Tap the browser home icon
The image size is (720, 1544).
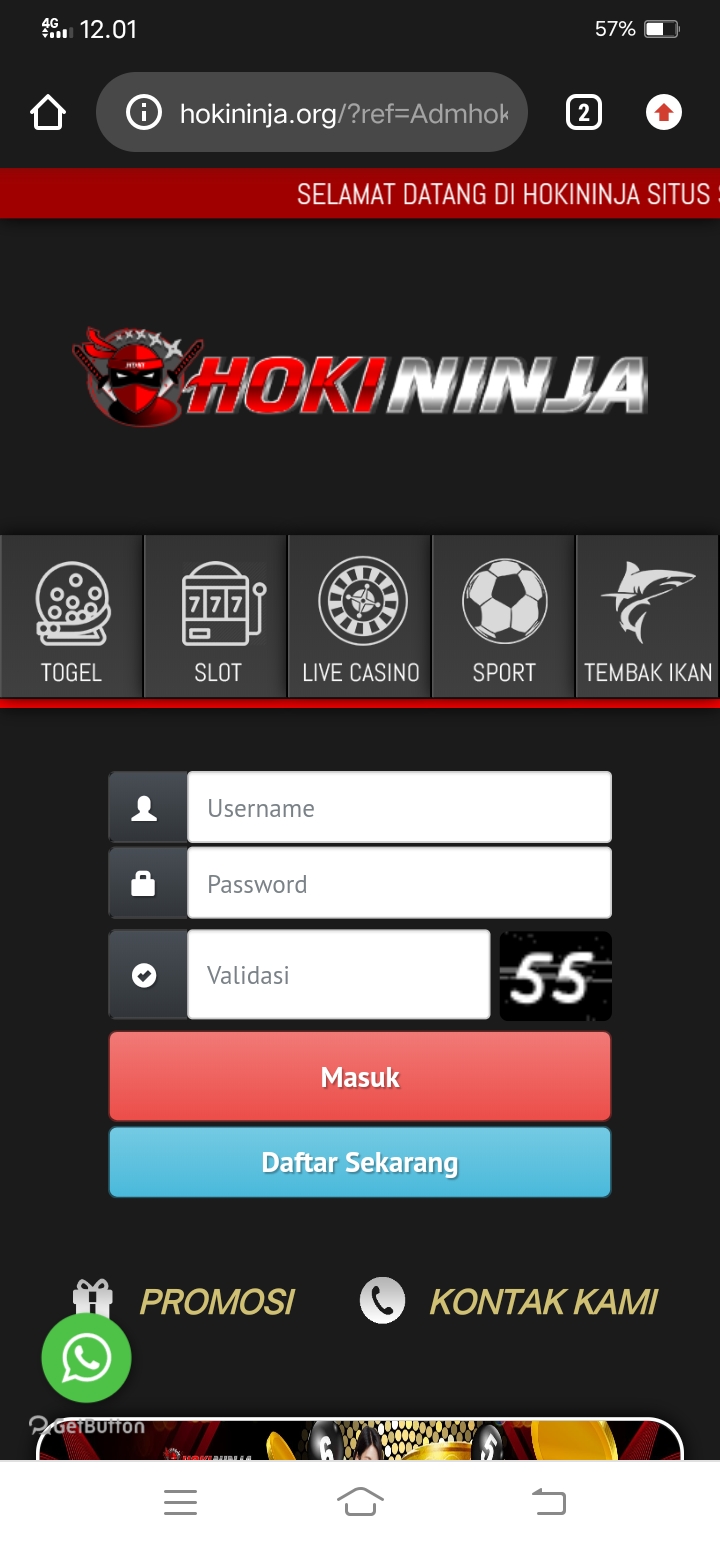pyautogui.click(x=48, y=113)
